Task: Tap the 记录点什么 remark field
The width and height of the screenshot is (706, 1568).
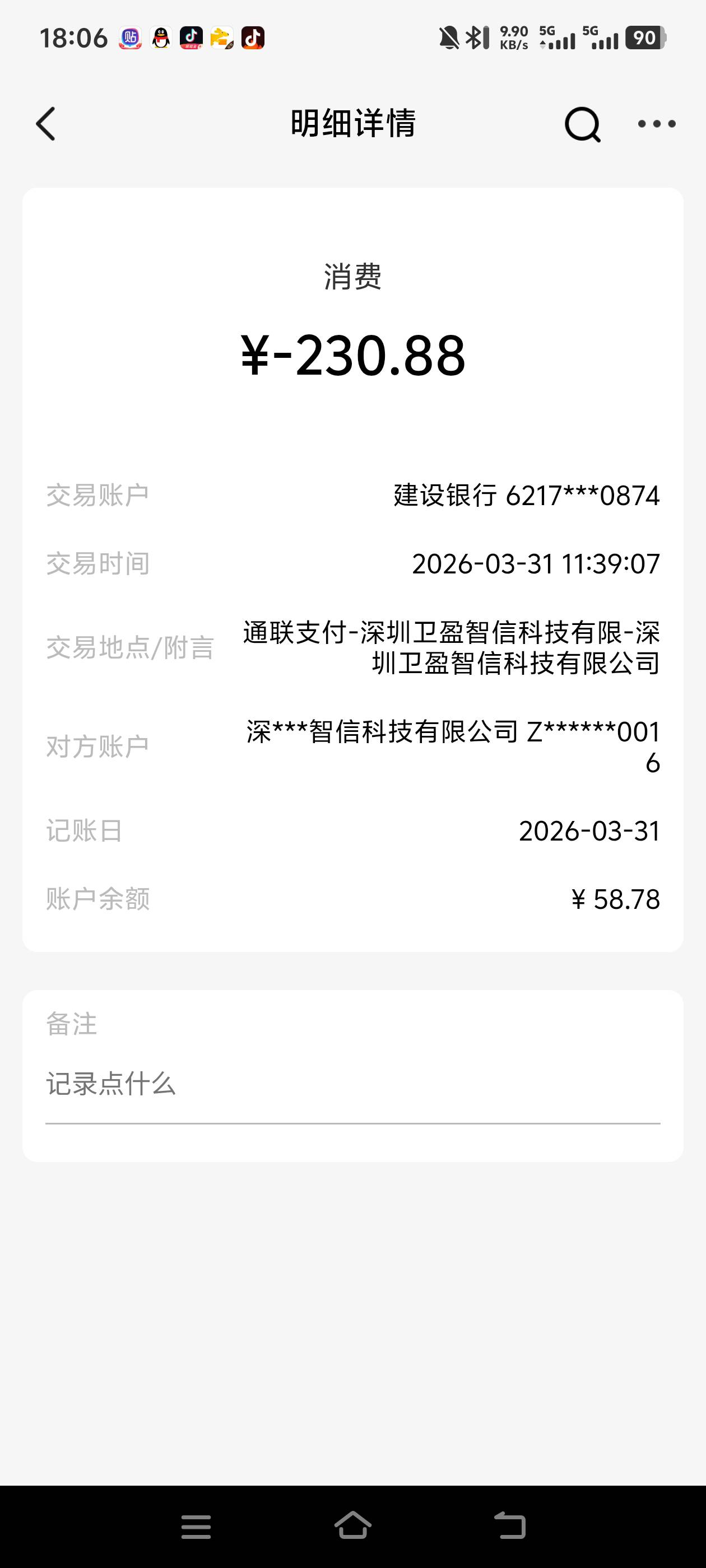Action: [352, 1085]
